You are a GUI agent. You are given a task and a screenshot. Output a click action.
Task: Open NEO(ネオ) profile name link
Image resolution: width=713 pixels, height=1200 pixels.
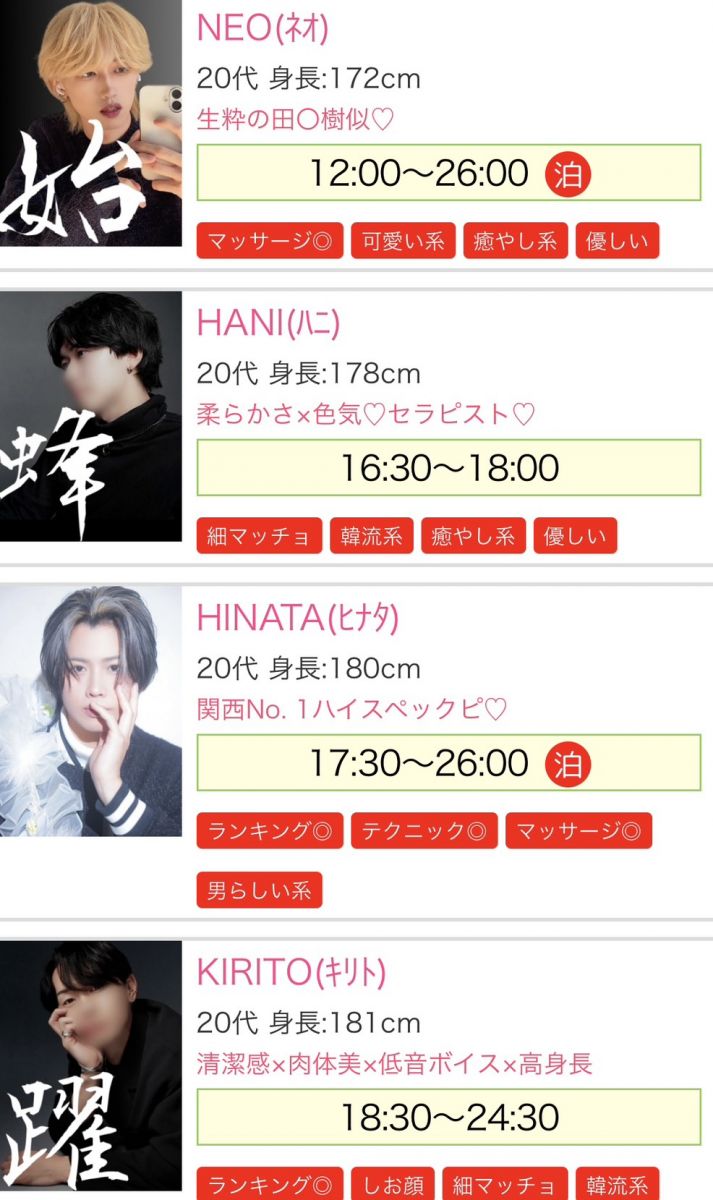262,28
